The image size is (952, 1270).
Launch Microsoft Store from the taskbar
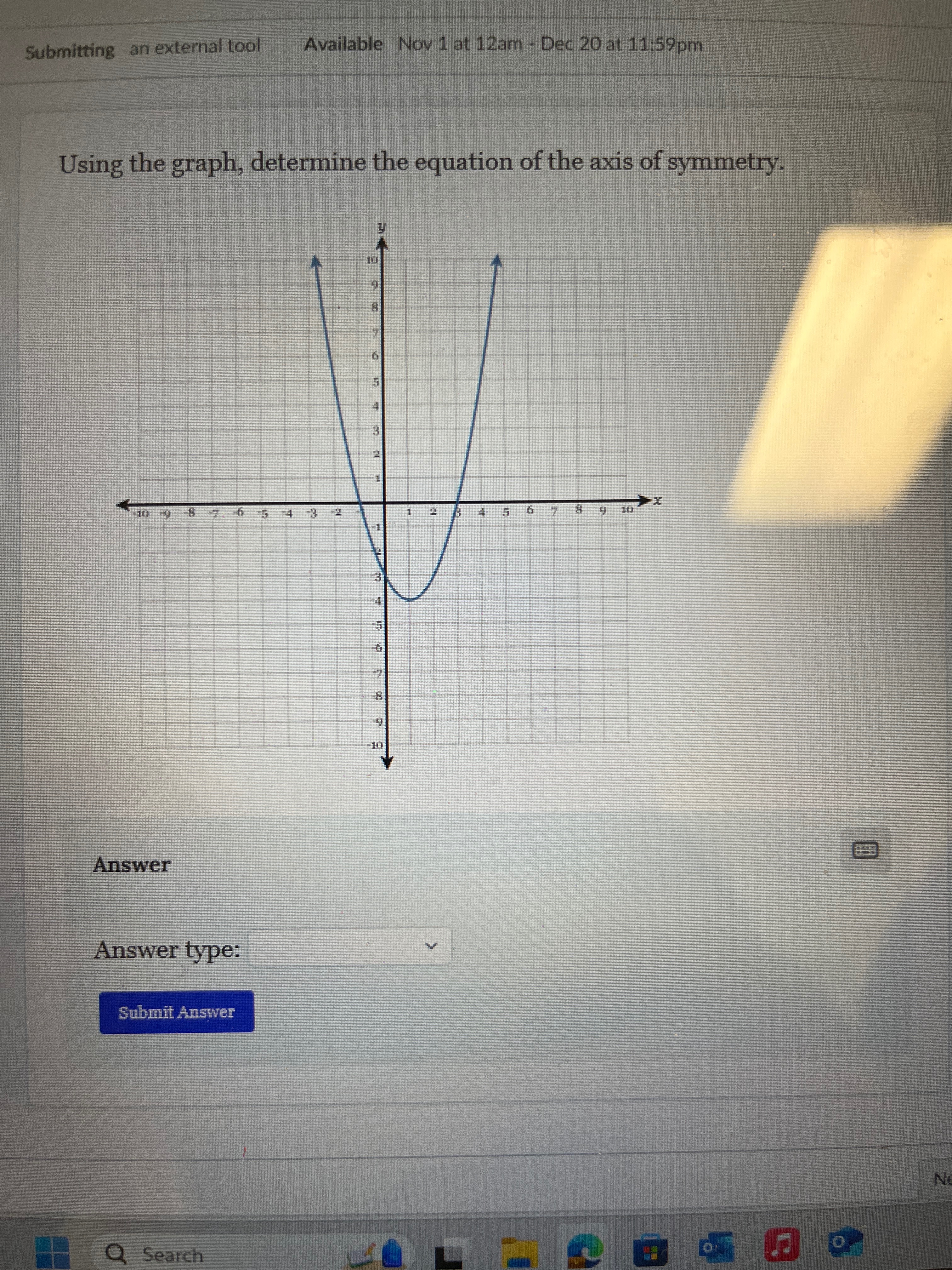[x=651, y=1253]
